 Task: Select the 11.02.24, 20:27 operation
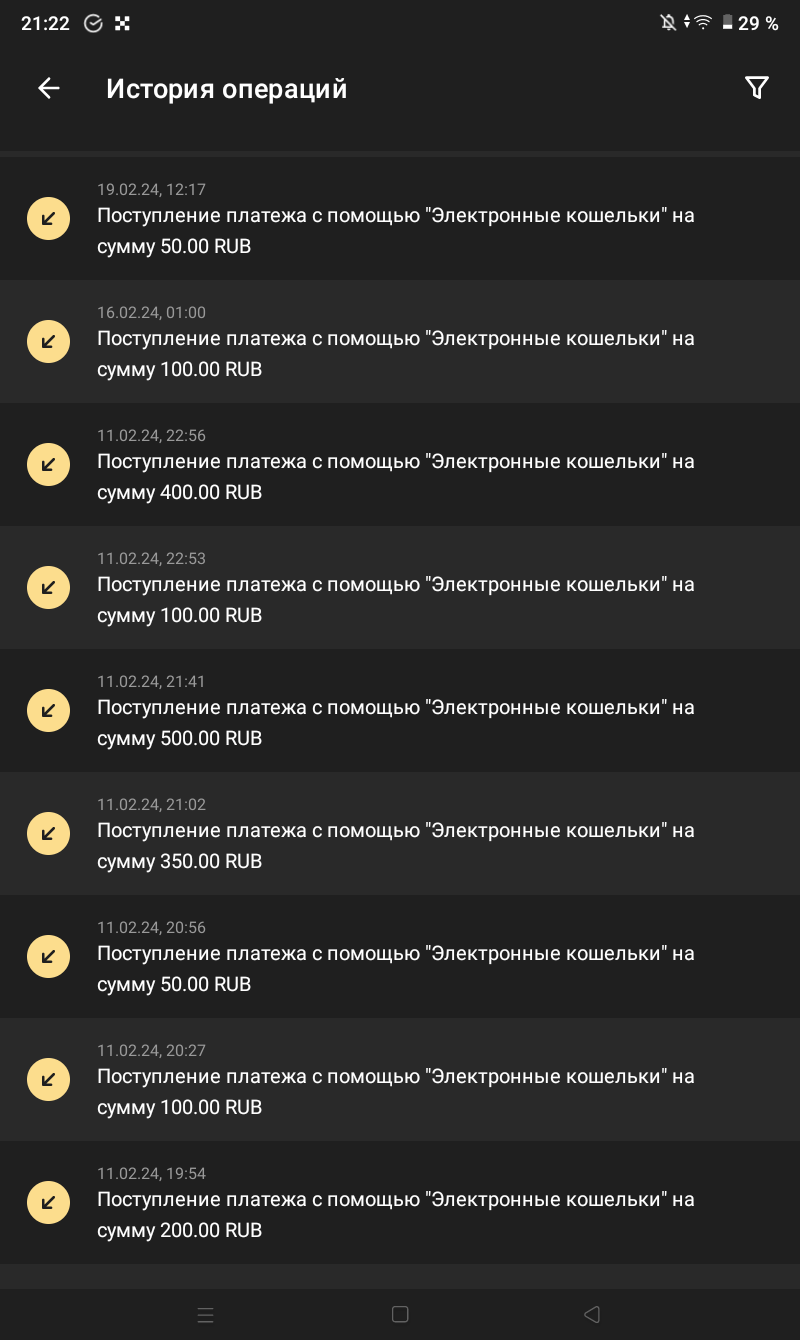pyautogui.click(x=400, y=1079)
